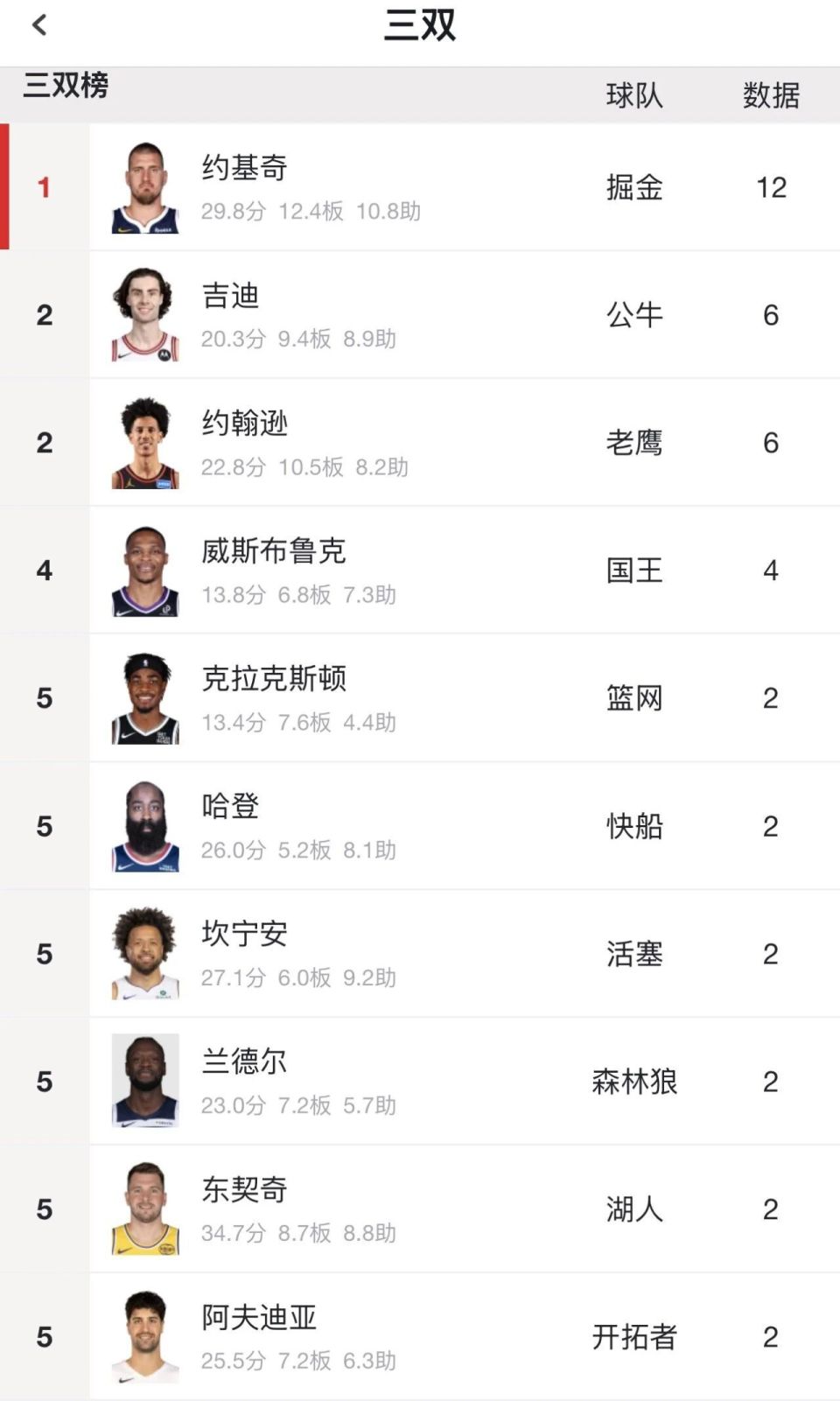Image resolution: width=840 pixels, height=1401 pixels.
Task: Open 克拉克斯顿's player details
Action: coord(420,698)
